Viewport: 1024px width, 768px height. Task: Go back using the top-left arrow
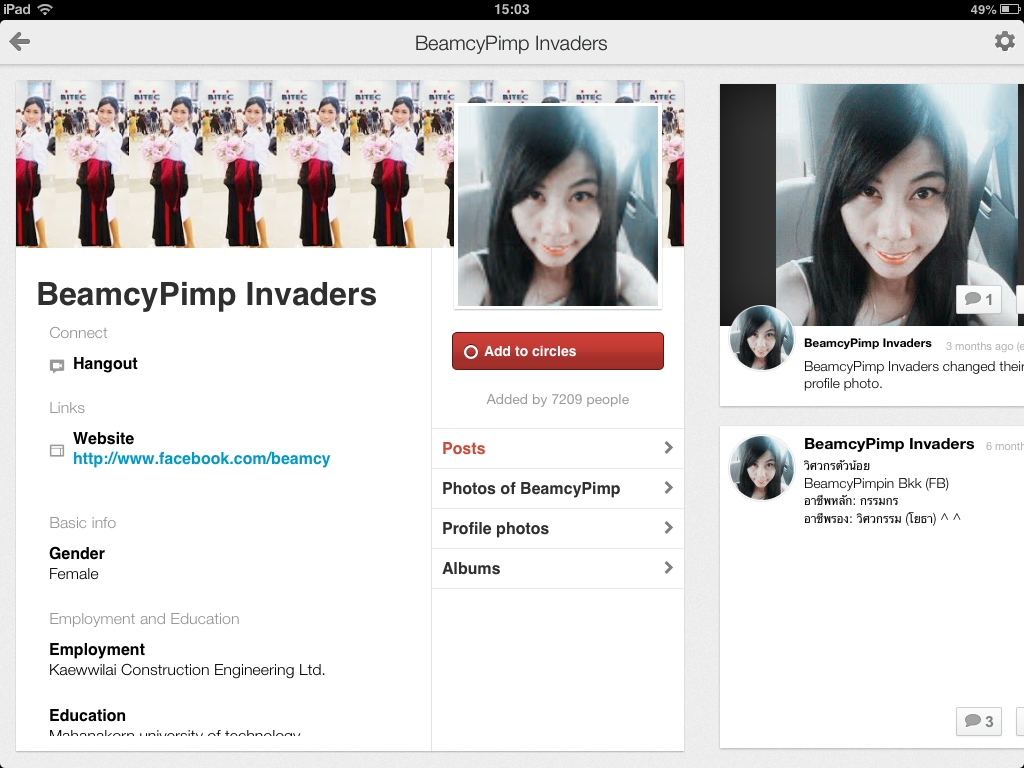coord(20,42)
